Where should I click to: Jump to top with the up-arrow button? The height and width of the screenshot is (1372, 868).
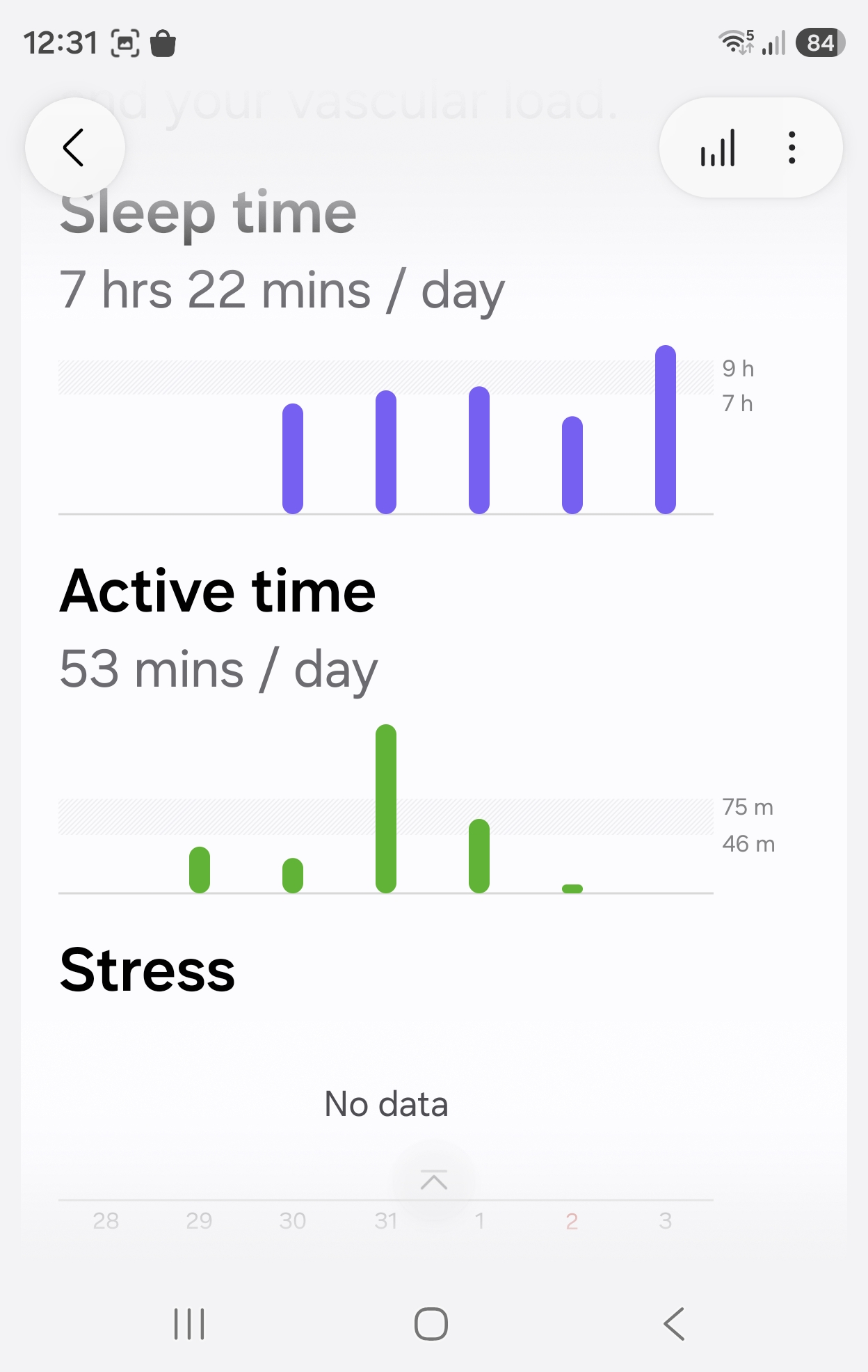(x=434, y=1181)
